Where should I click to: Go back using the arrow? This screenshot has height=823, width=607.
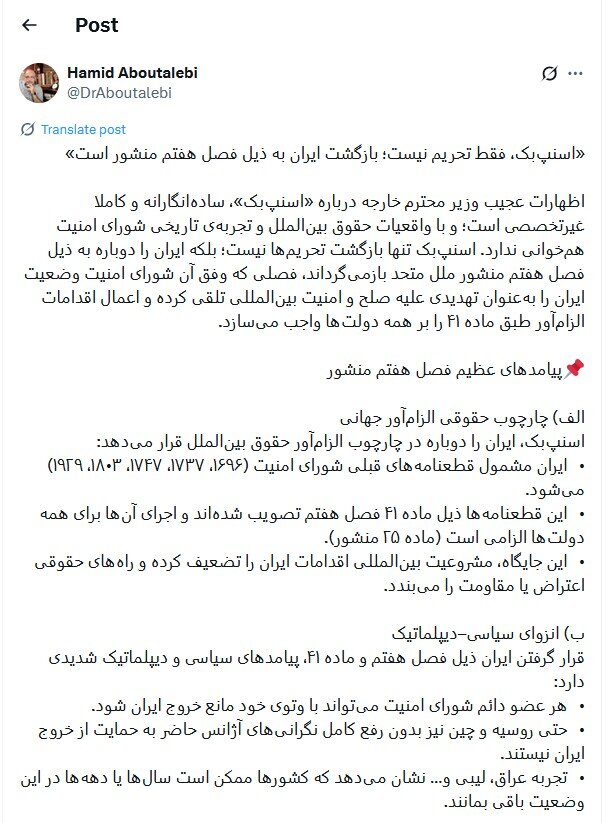[x=29, y=25]
